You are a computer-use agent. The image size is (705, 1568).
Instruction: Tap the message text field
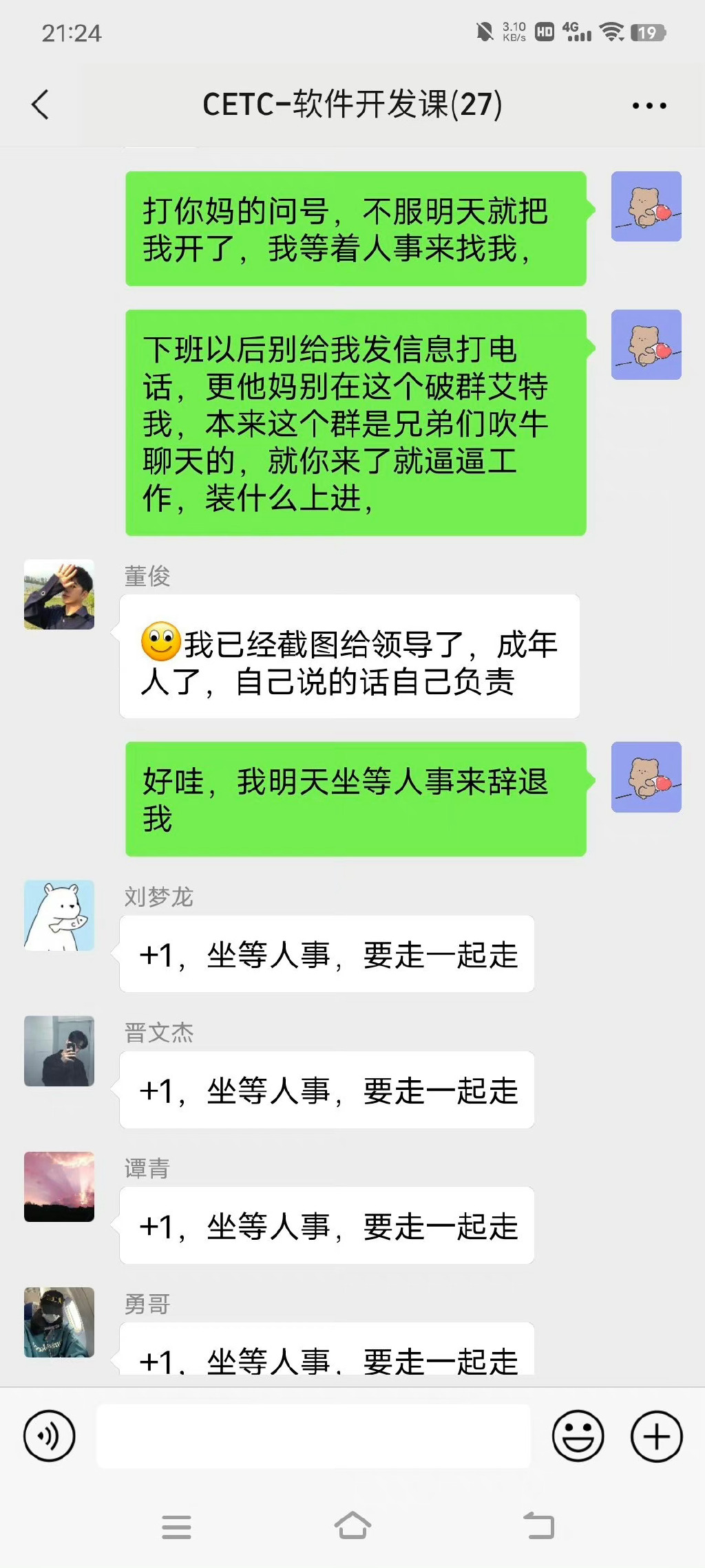[313, 1436]
